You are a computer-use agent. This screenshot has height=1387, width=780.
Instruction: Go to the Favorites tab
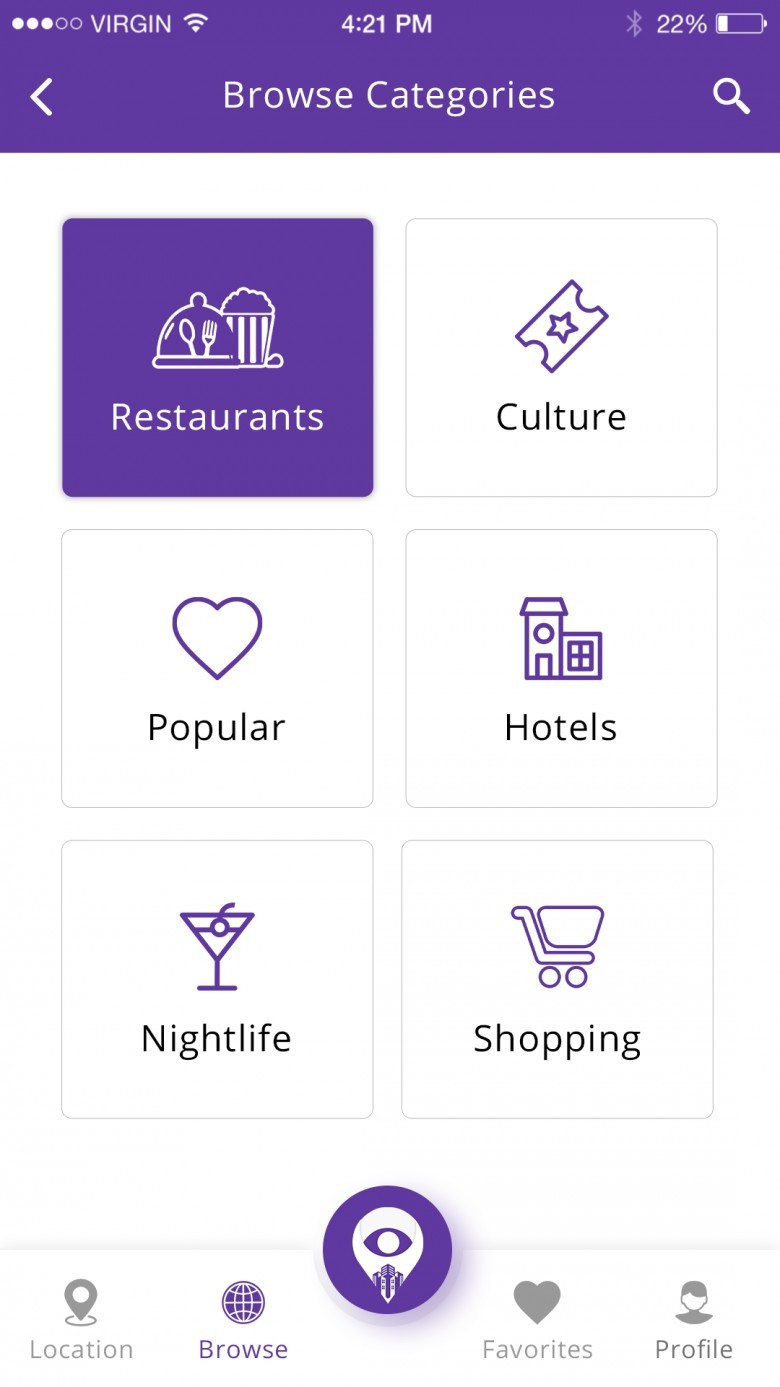(x=537, y=1320)
